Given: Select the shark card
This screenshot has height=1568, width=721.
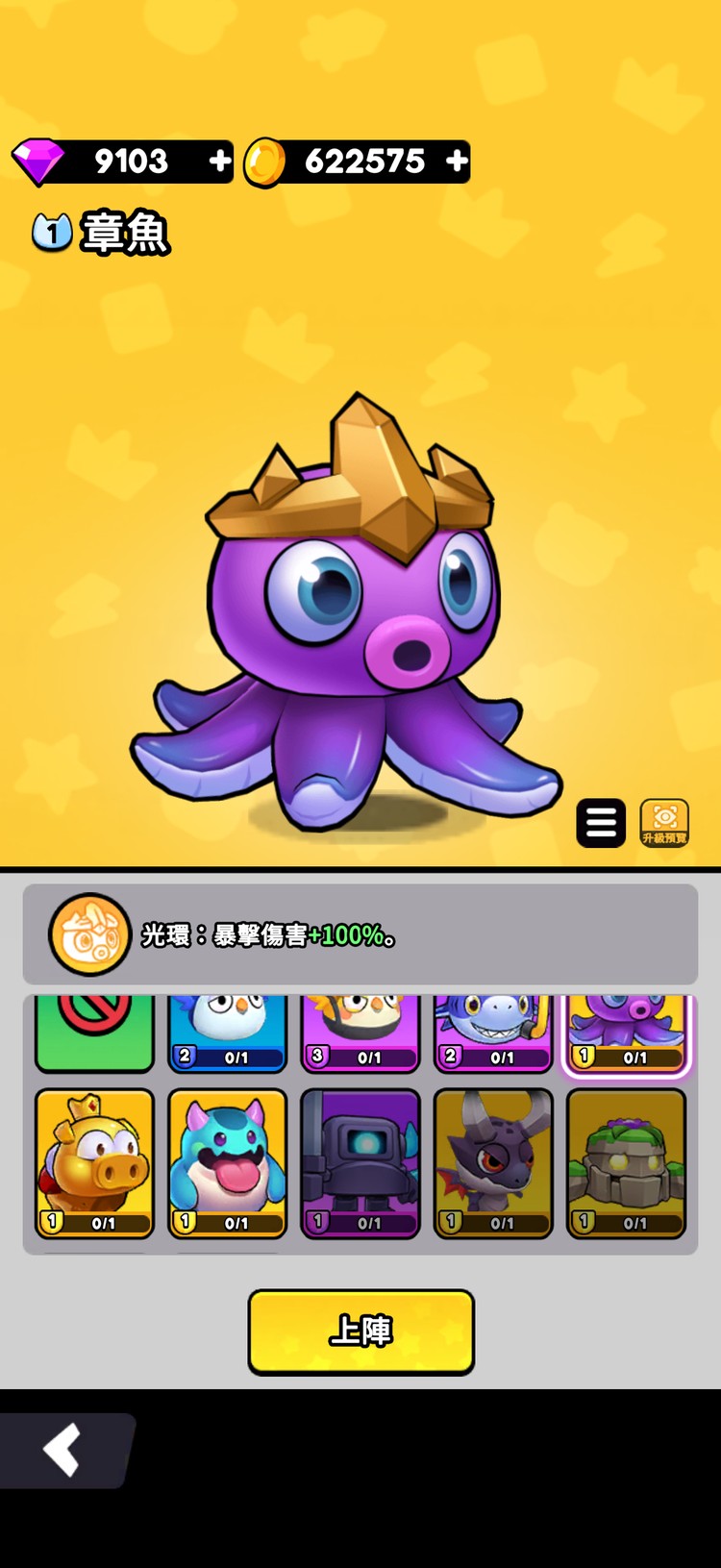Looking at the screenshot, I should pyautogui.click(x=493, y=1033).
